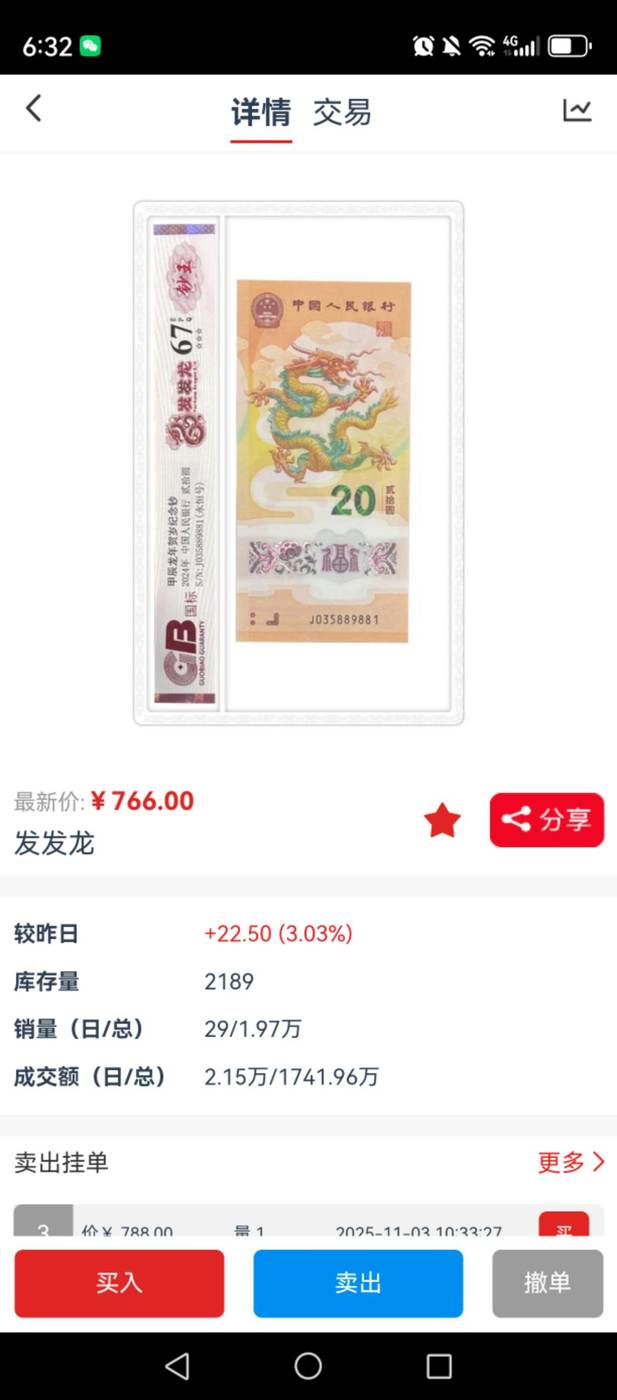617x1400 pixels.
Task: View 更多 sell orders
Action: 571,1162
